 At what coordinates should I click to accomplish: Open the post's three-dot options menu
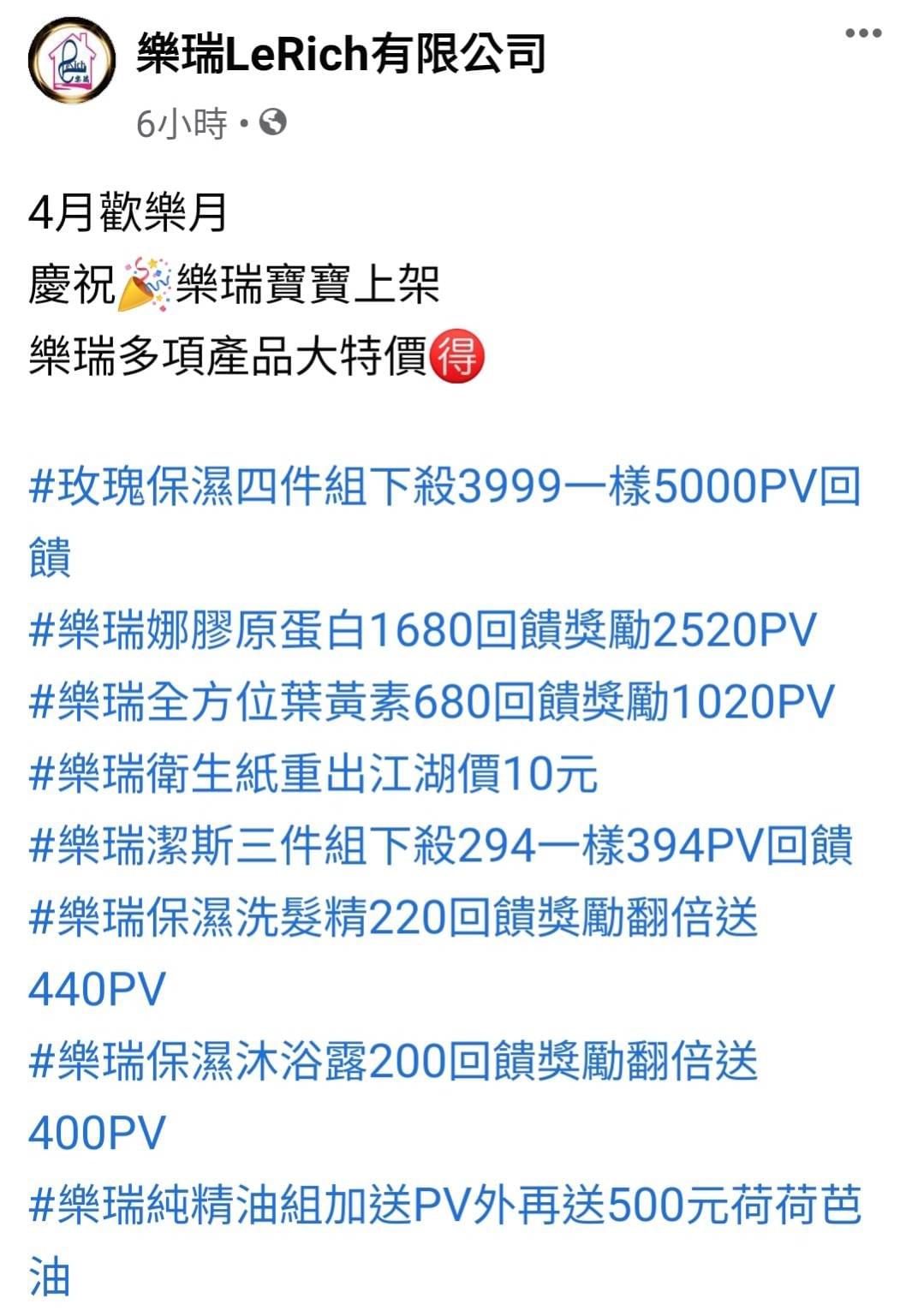(862, 34)
